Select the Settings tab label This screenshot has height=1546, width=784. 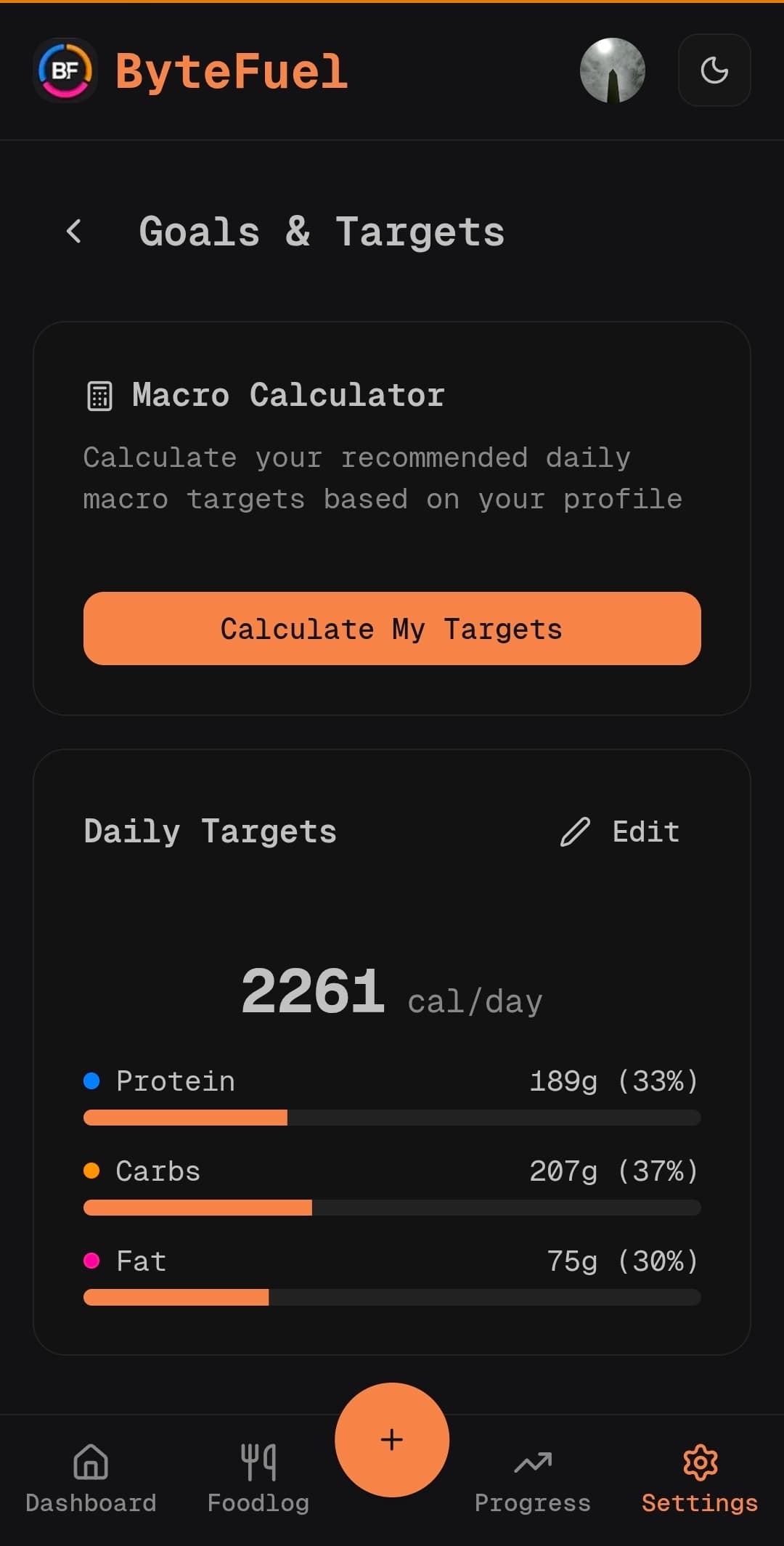click(699, 1503)
